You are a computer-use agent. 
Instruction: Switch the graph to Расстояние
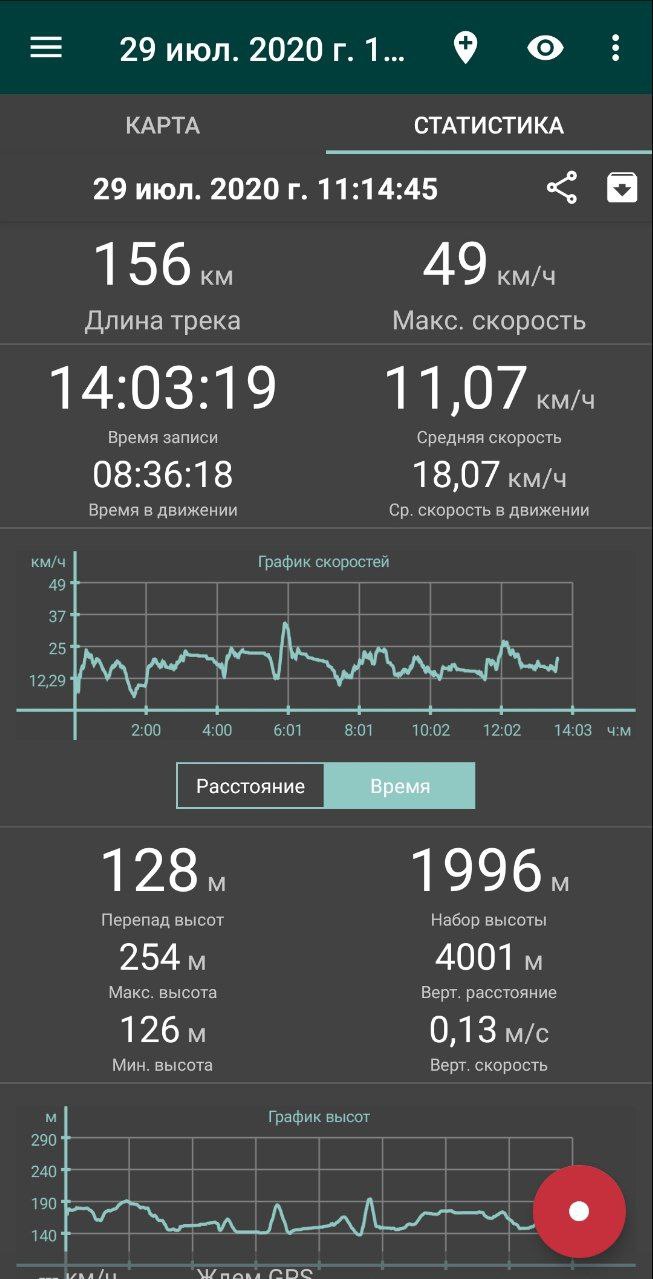click(x=251, y=786)
